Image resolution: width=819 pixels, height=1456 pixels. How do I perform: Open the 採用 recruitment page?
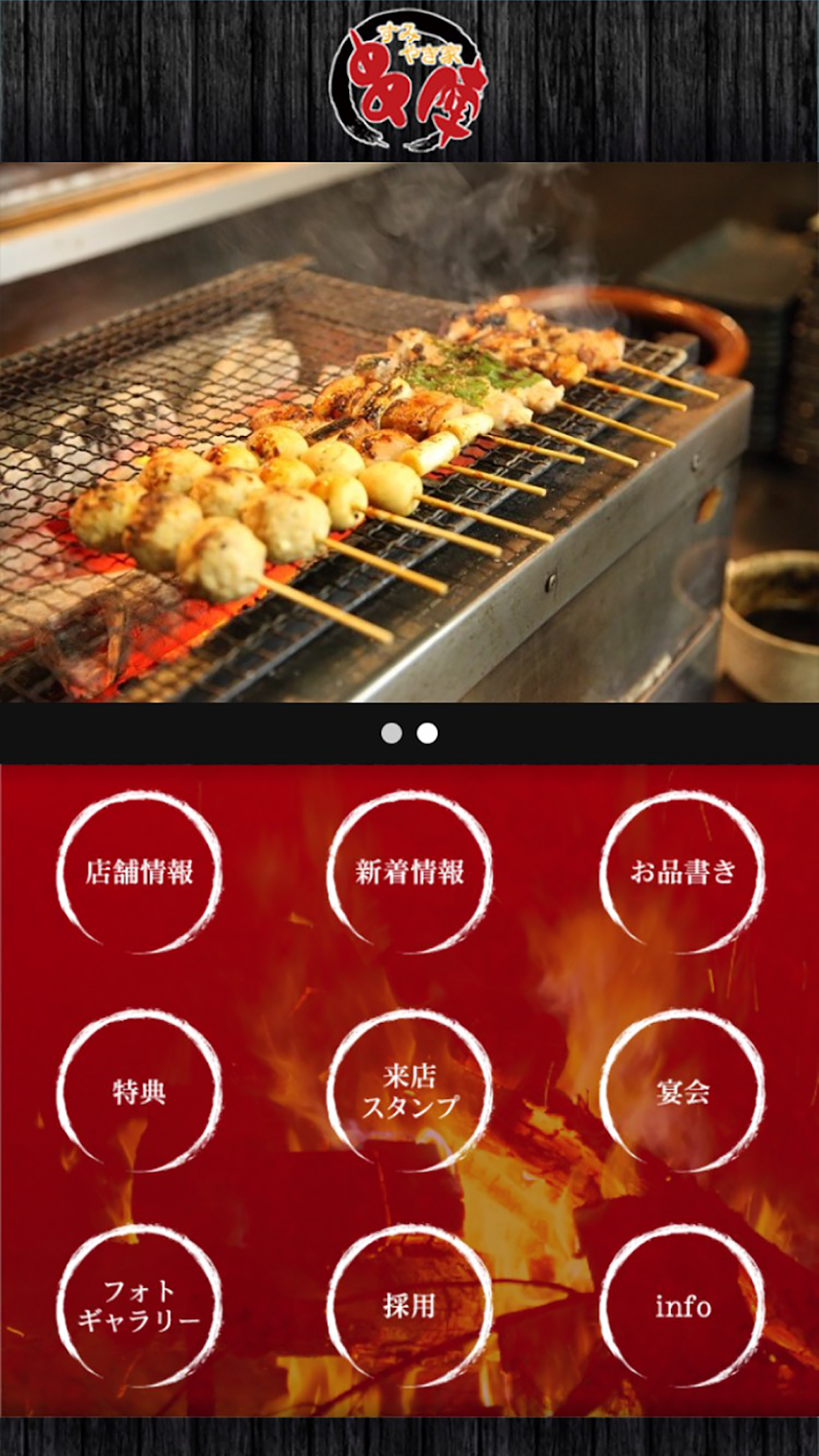coord(409,1306)
